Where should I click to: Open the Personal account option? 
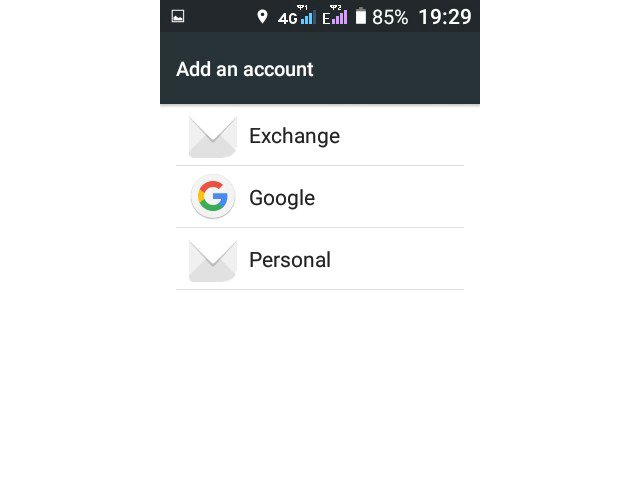pyautogui.click(x=289, y=260)
